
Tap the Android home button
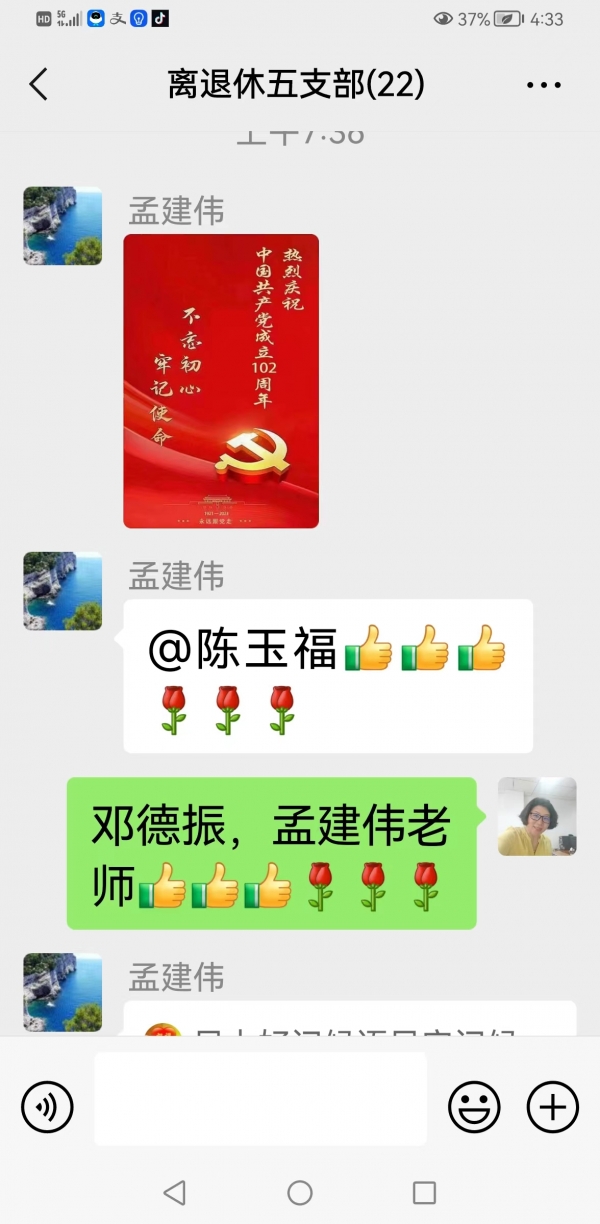point(299,1192)
